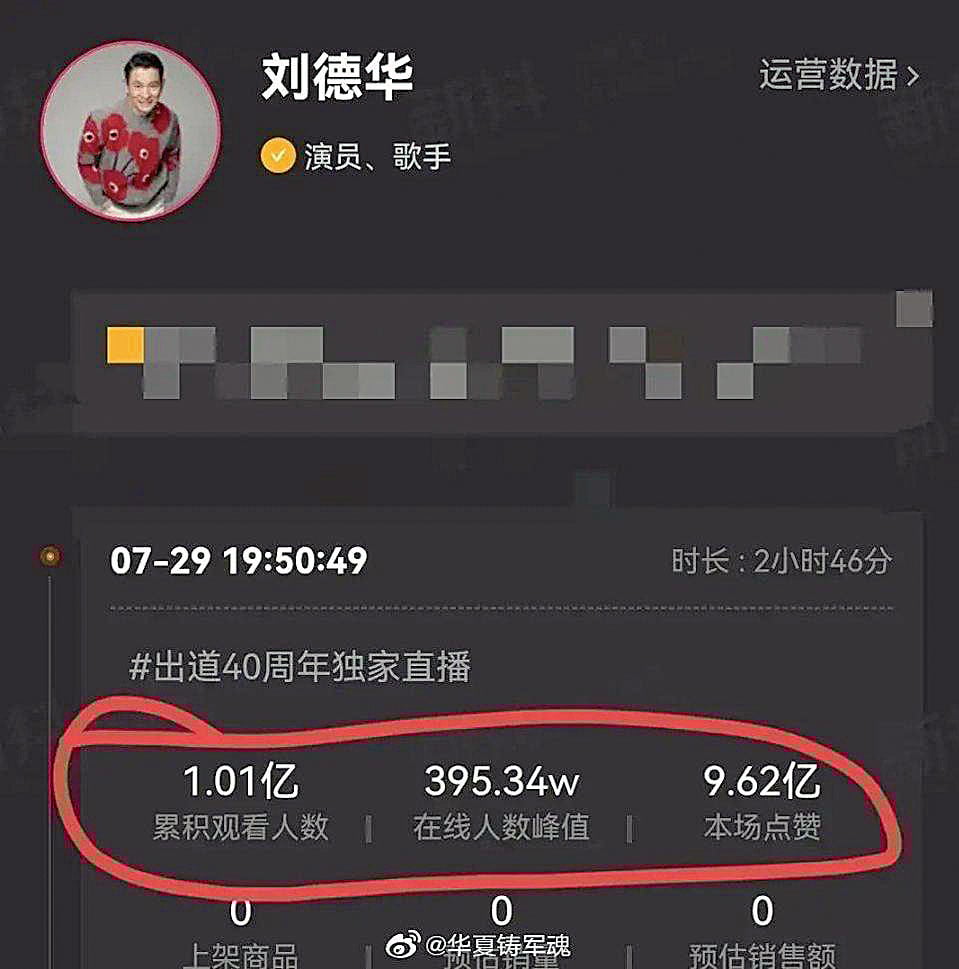Open the 出道40周年独家直播 session card
The height and width of the screenshot is (969, 959).
(300, 667)
